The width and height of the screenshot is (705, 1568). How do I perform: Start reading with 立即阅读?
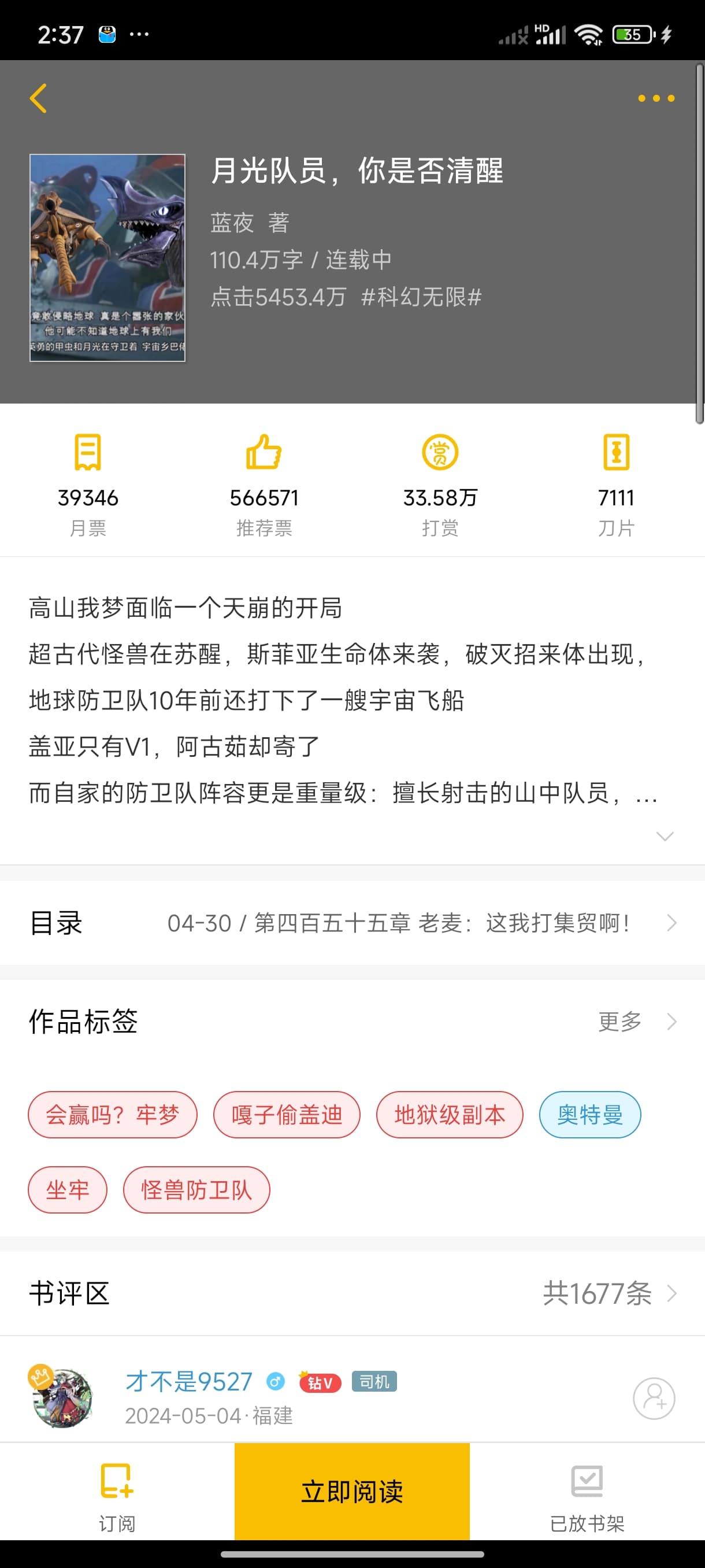352,1491
